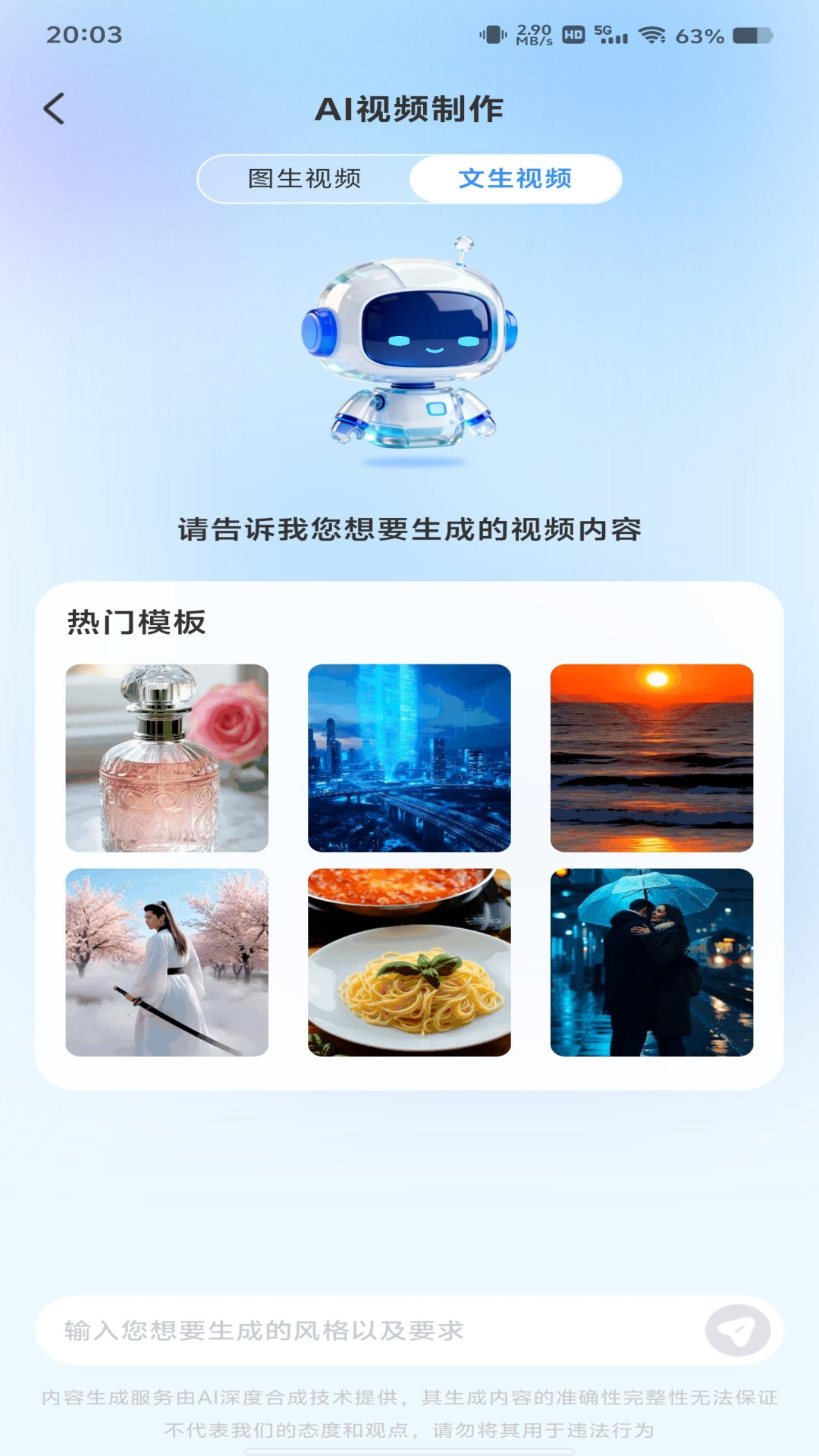Open the perfume bottle template
Viewport: 819px width, 1456px height.
click(167, 758)
